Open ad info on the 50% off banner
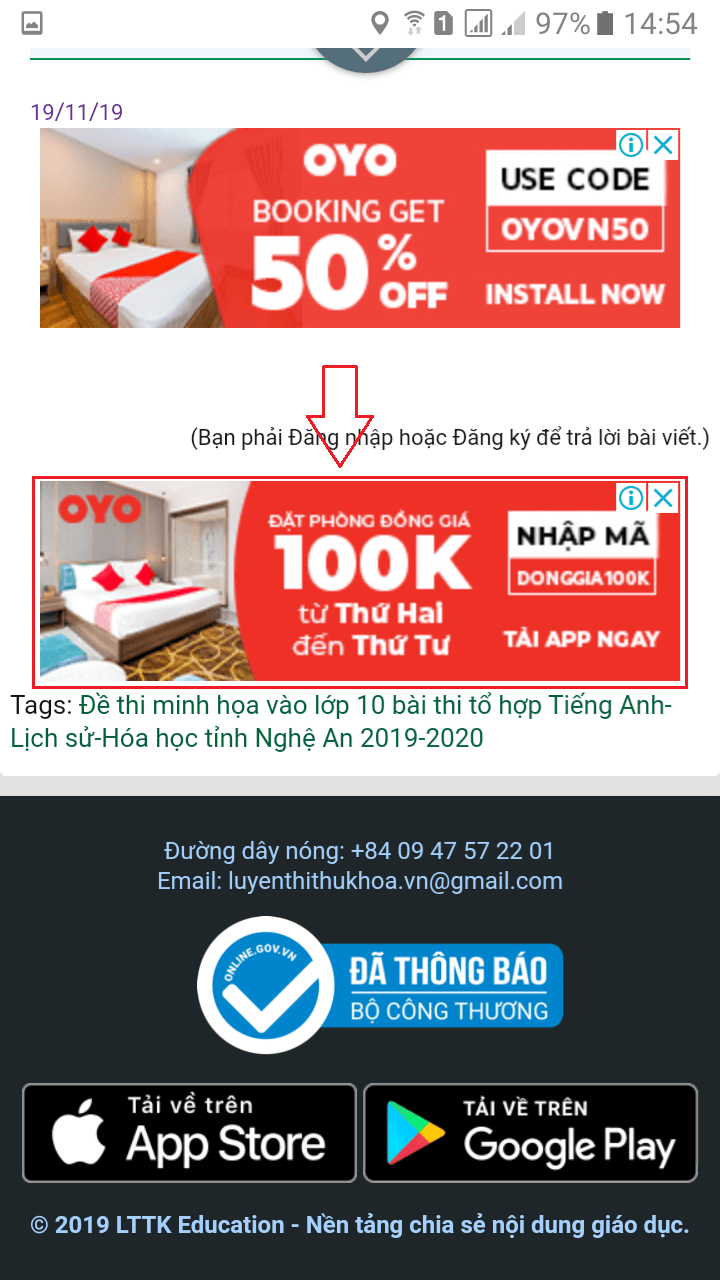 631,146
